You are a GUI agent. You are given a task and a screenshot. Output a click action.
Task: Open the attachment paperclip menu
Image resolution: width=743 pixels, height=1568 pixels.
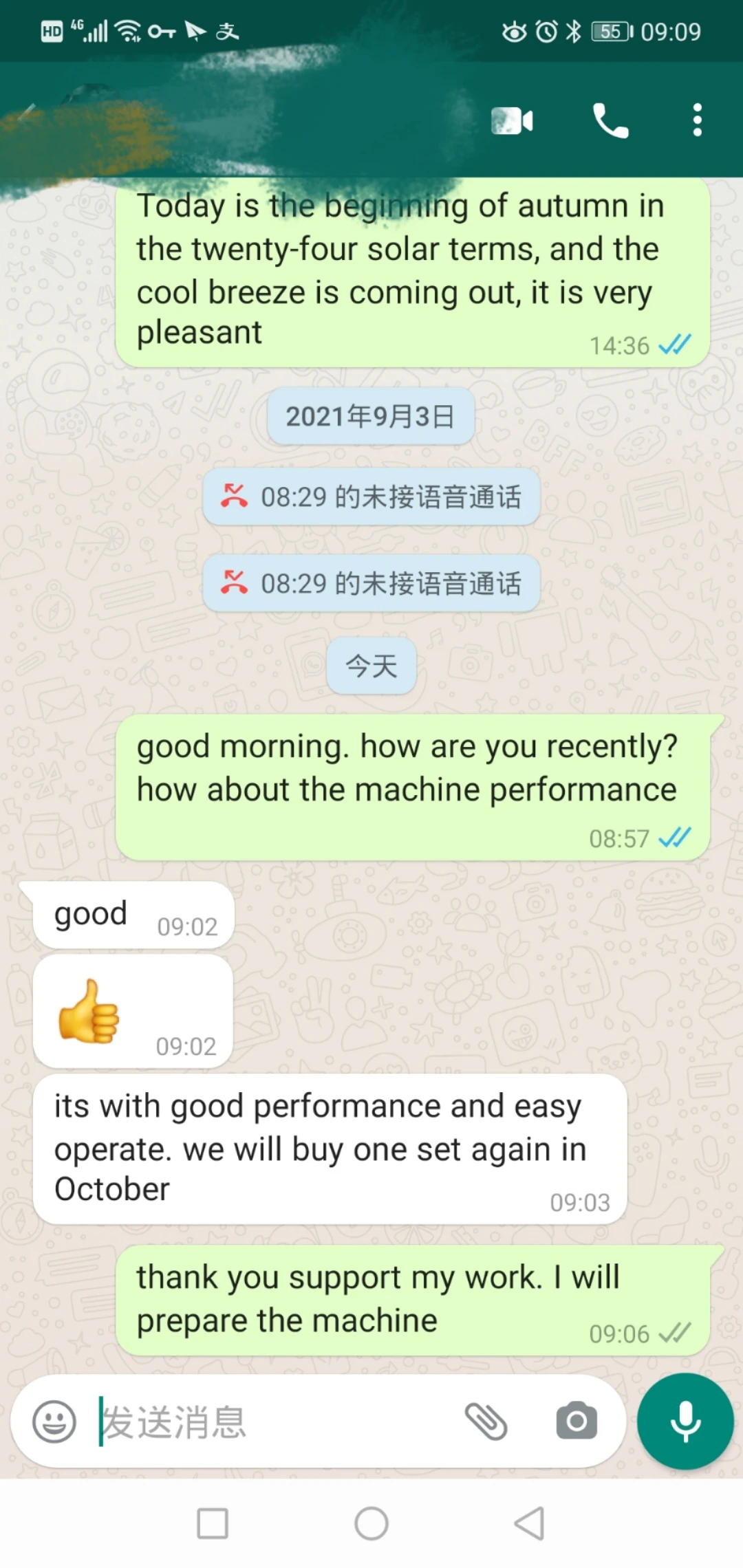(x=486, y=1422)
